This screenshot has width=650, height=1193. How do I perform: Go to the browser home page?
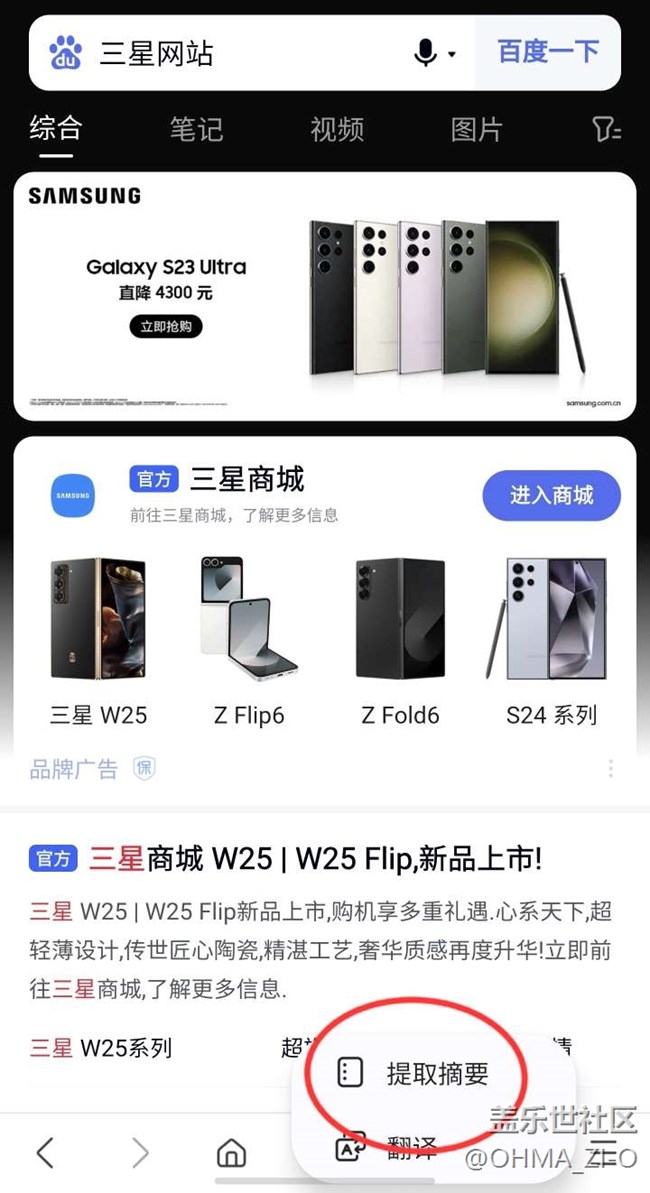[x=232, y=1153]
